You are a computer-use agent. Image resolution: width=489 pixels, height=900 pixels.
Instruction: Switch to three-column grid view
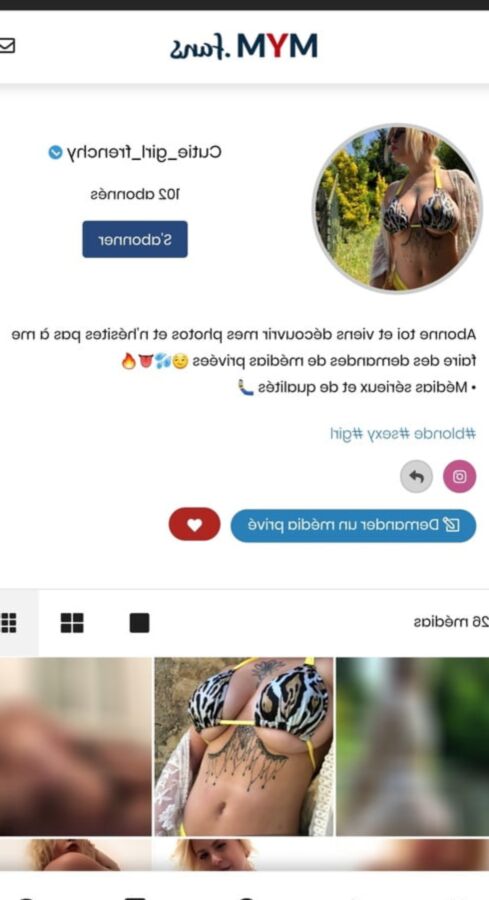click(x=9, y=623)
